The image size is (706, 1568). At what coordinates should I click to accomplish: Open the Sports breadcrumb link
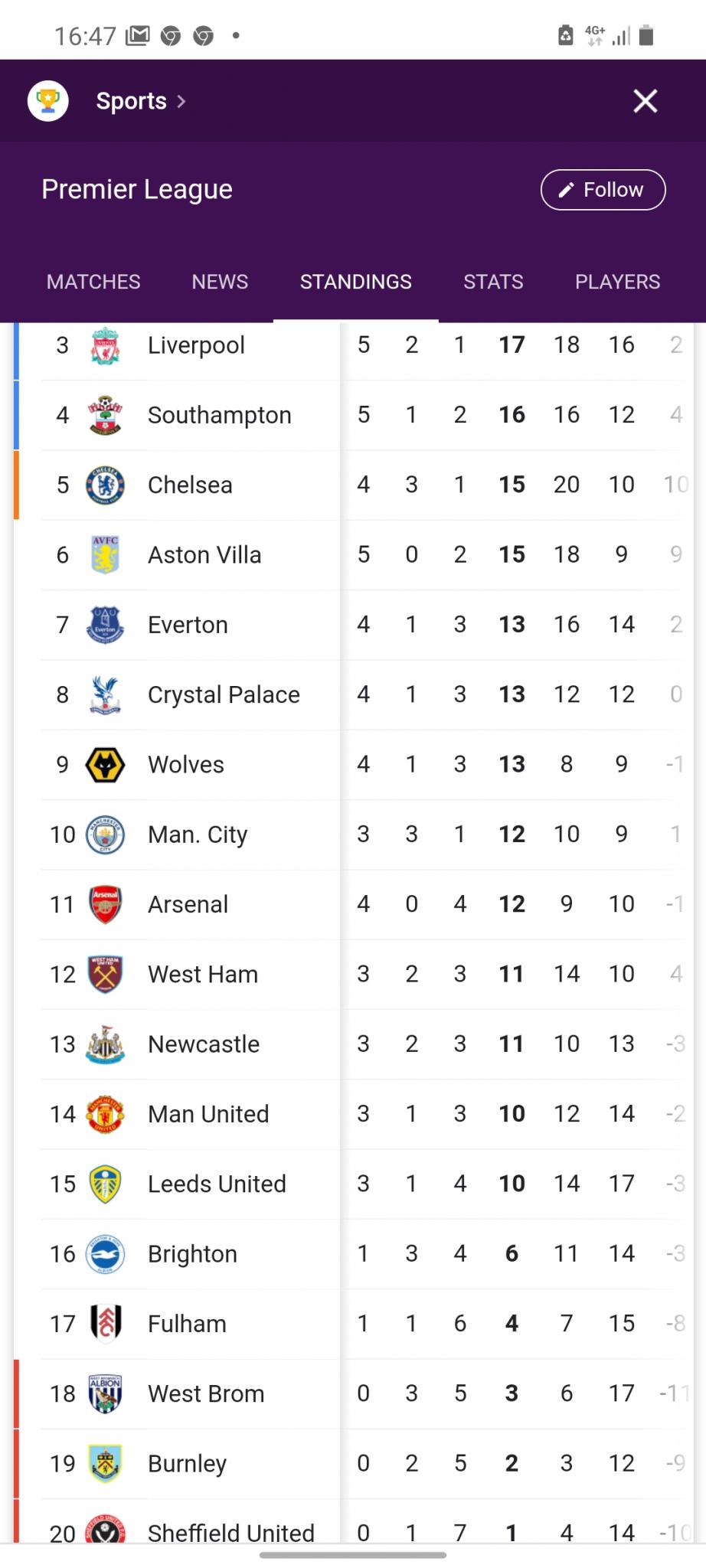pyautogui.click(x=140, y=101)
